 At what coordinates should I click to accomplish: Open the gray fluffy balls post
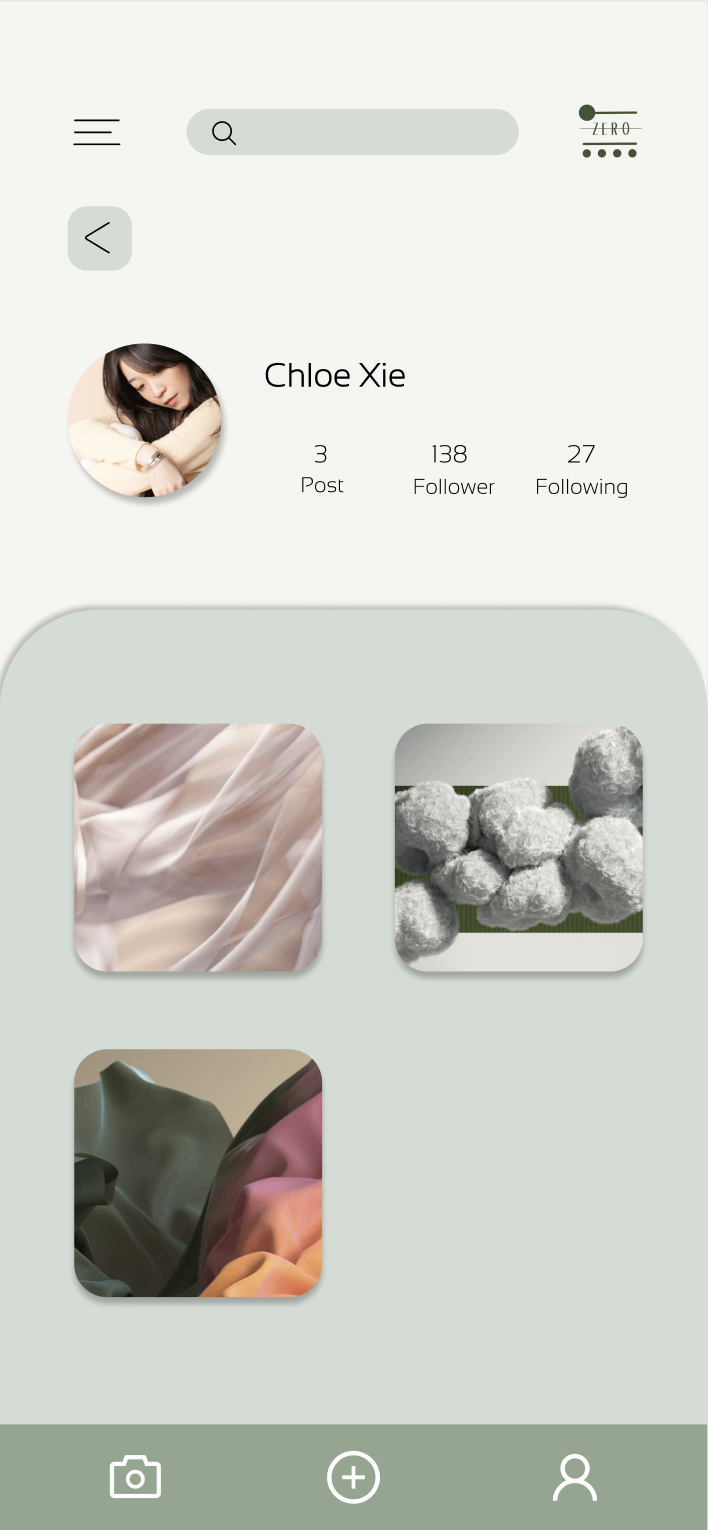518,847
